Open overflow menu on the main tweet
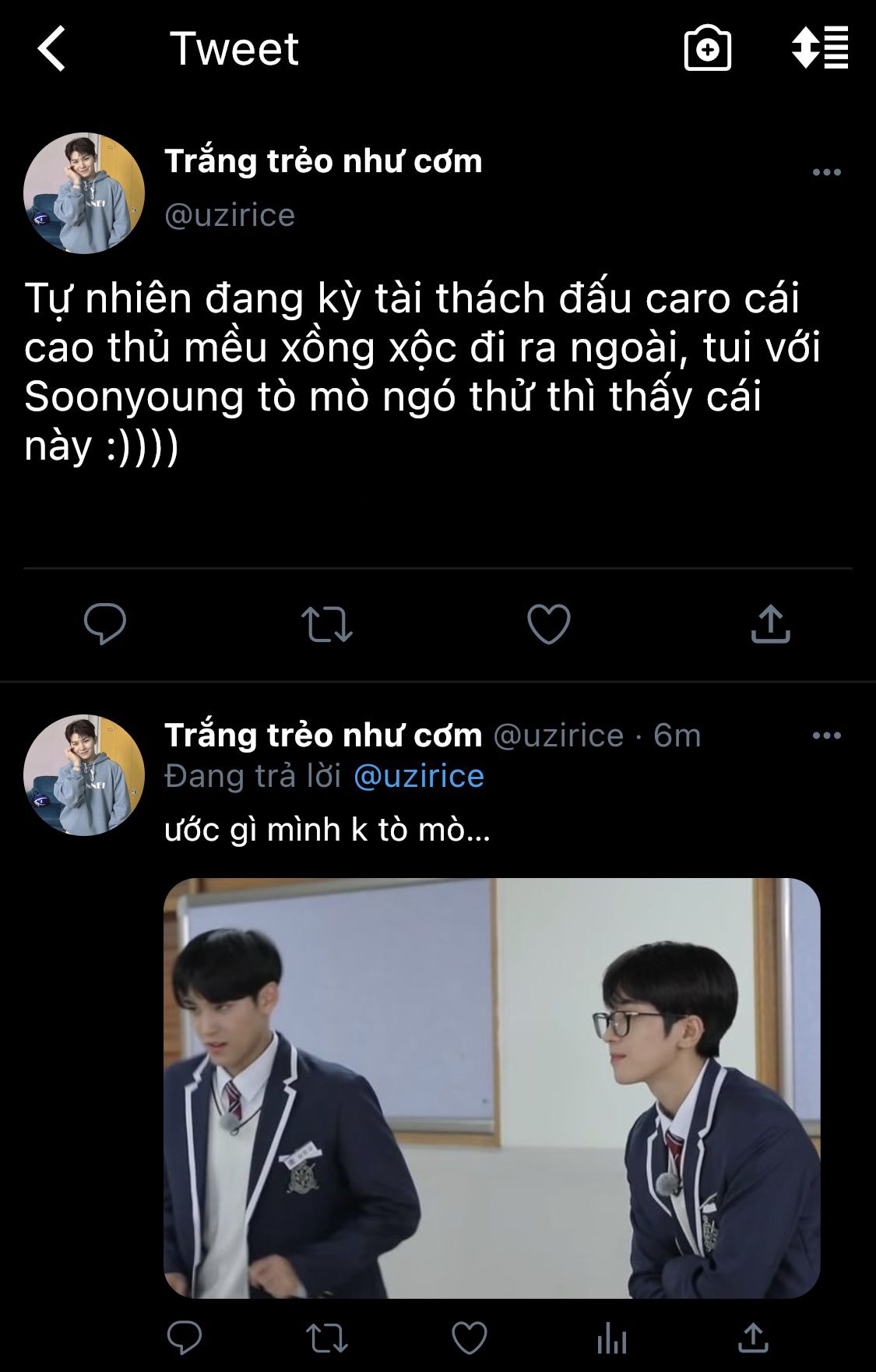 pos(826,172)
